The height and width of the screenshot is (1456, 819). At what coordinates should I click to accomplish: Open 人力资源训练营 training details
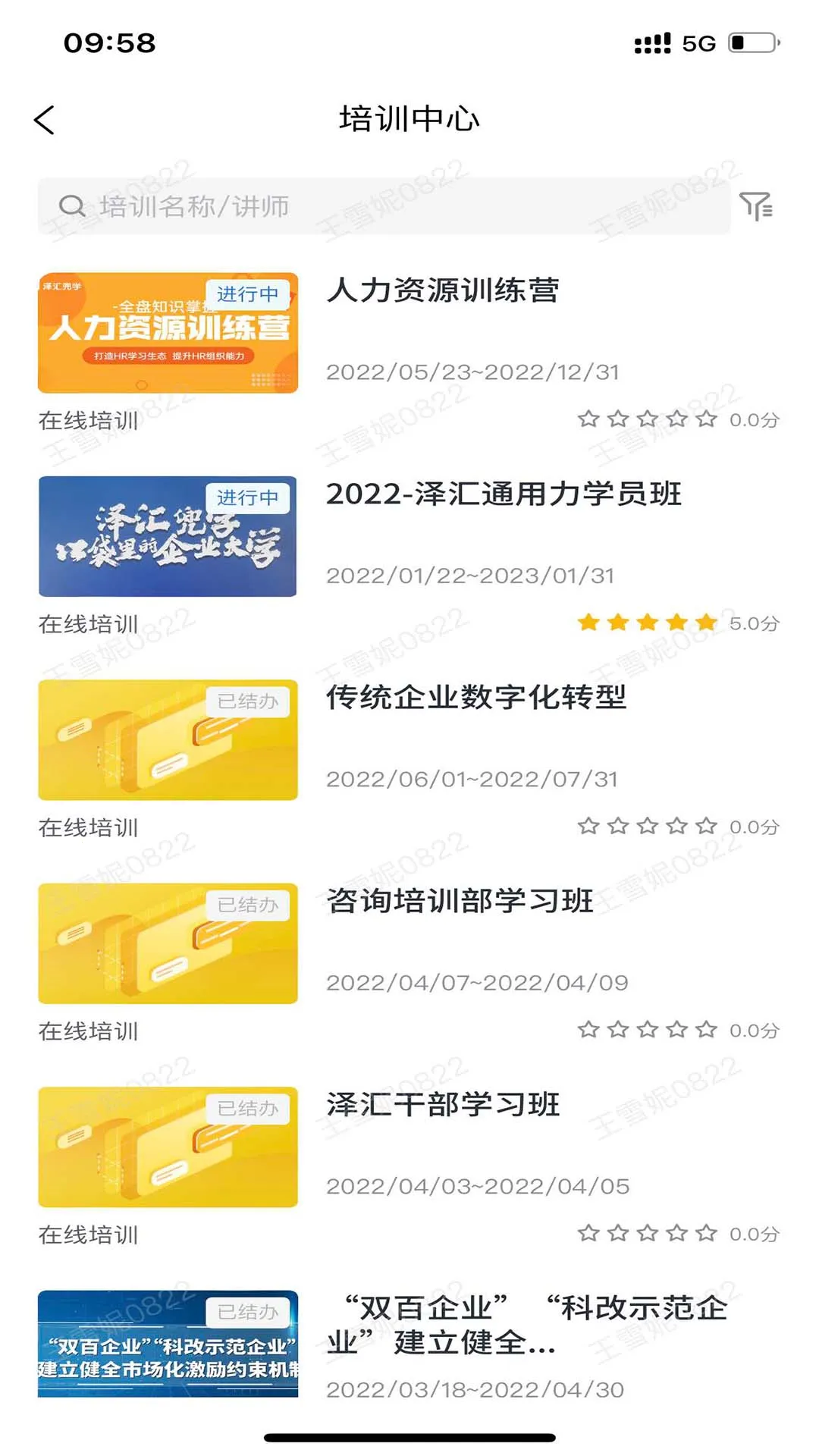pos(442,291)
